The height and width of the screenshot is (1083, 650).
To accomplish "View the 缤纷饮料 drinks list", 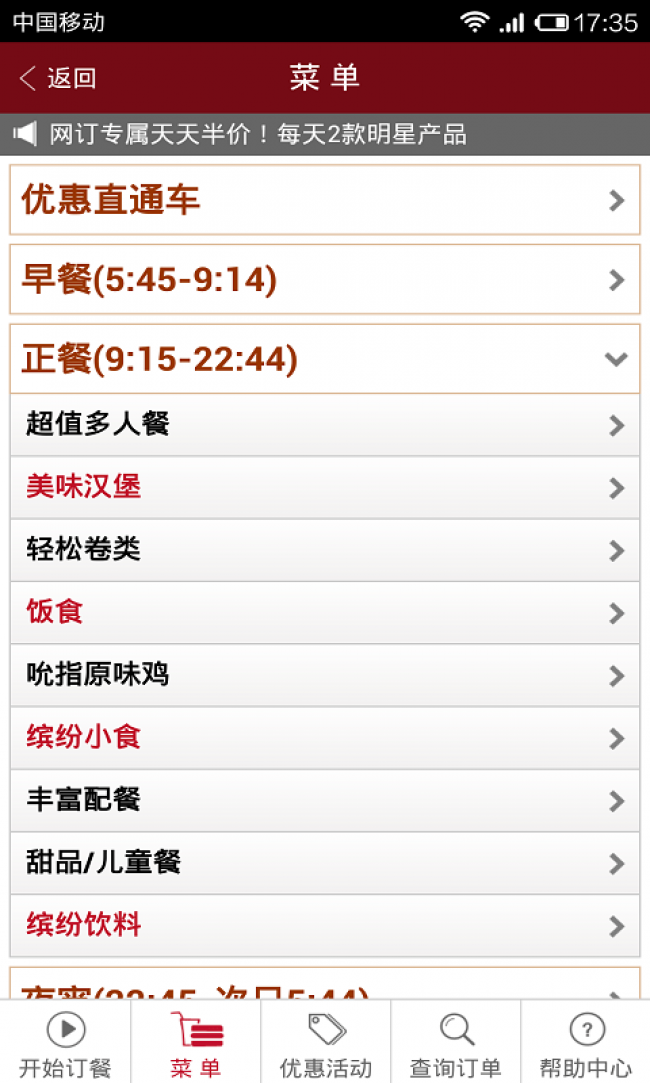I will click(325, 926).
